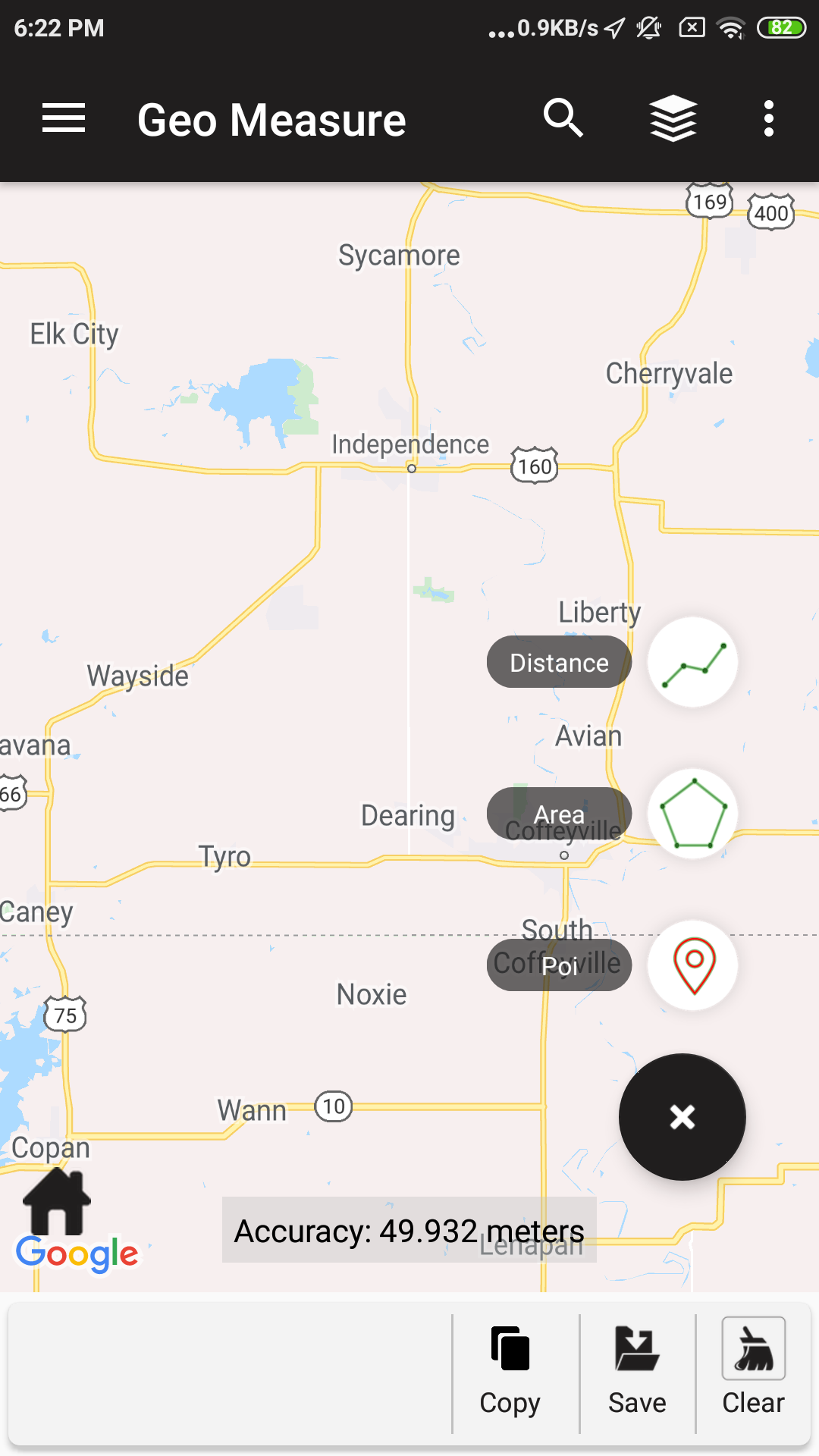Image resolution: width=819 pixels, height=1456 pixels.
Task: Click the Independence city marker
Action: coord(411,469)
